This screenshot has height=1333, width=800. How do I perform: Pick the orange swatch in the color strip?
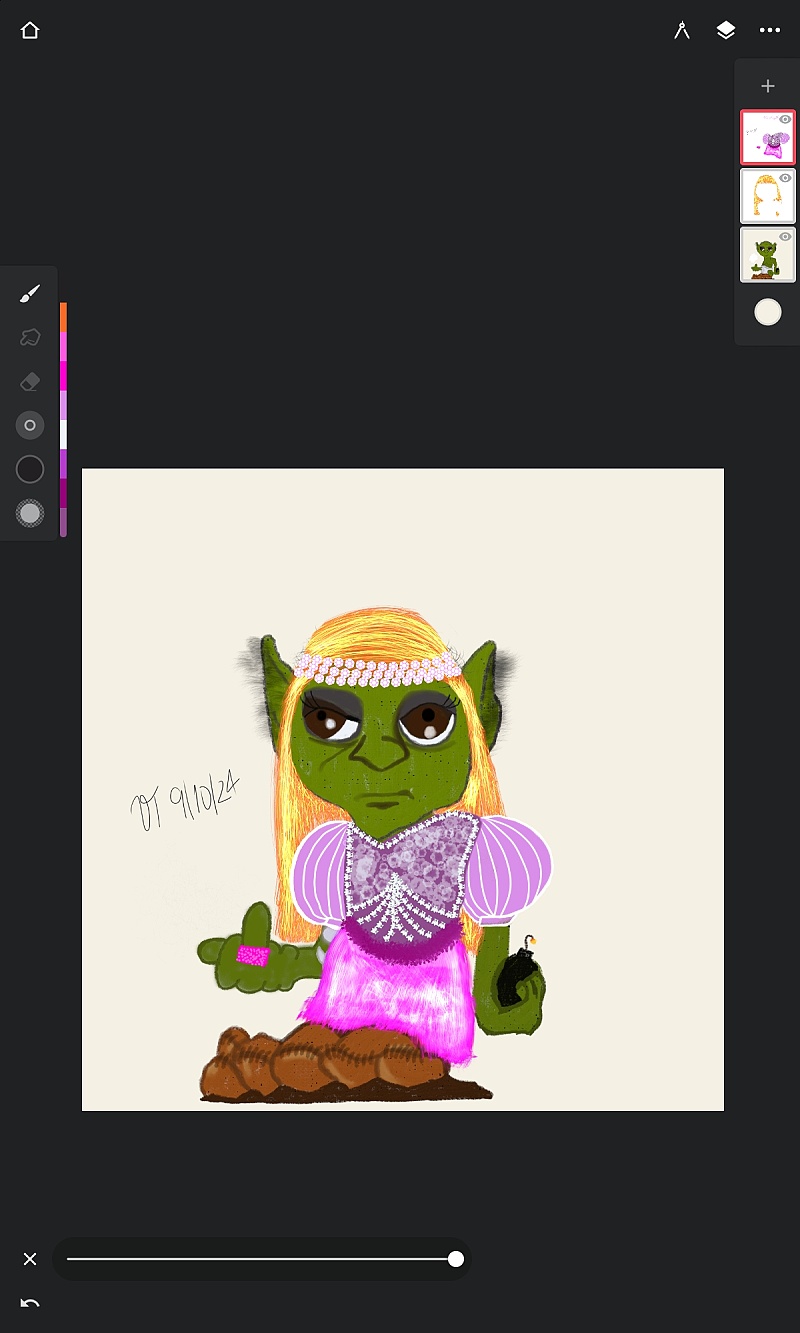tap(63, 318)
